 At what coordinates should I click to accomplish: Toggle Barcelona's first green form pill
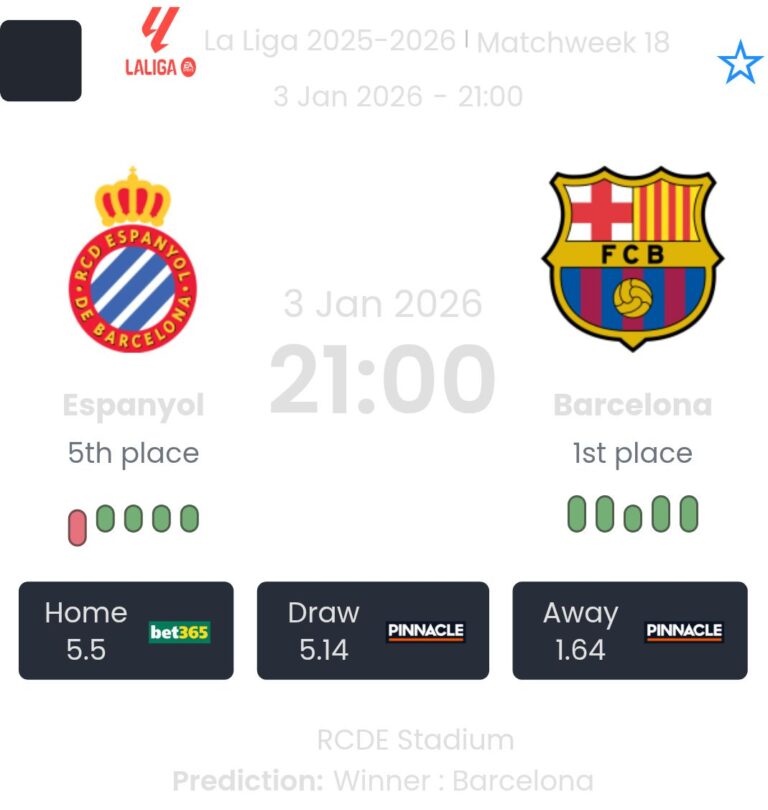(x=579, y=516)
